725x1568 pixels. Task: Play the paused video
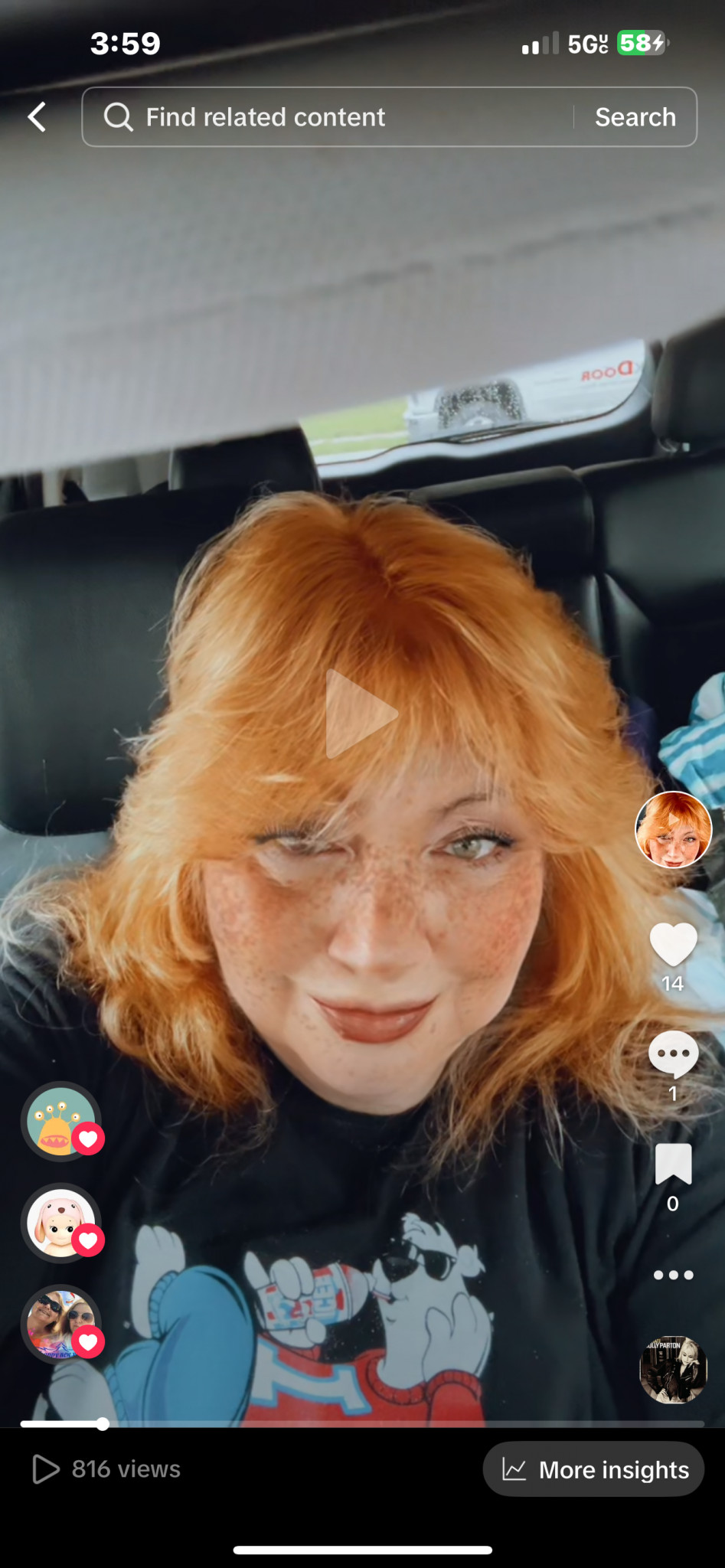coord(361,714)
